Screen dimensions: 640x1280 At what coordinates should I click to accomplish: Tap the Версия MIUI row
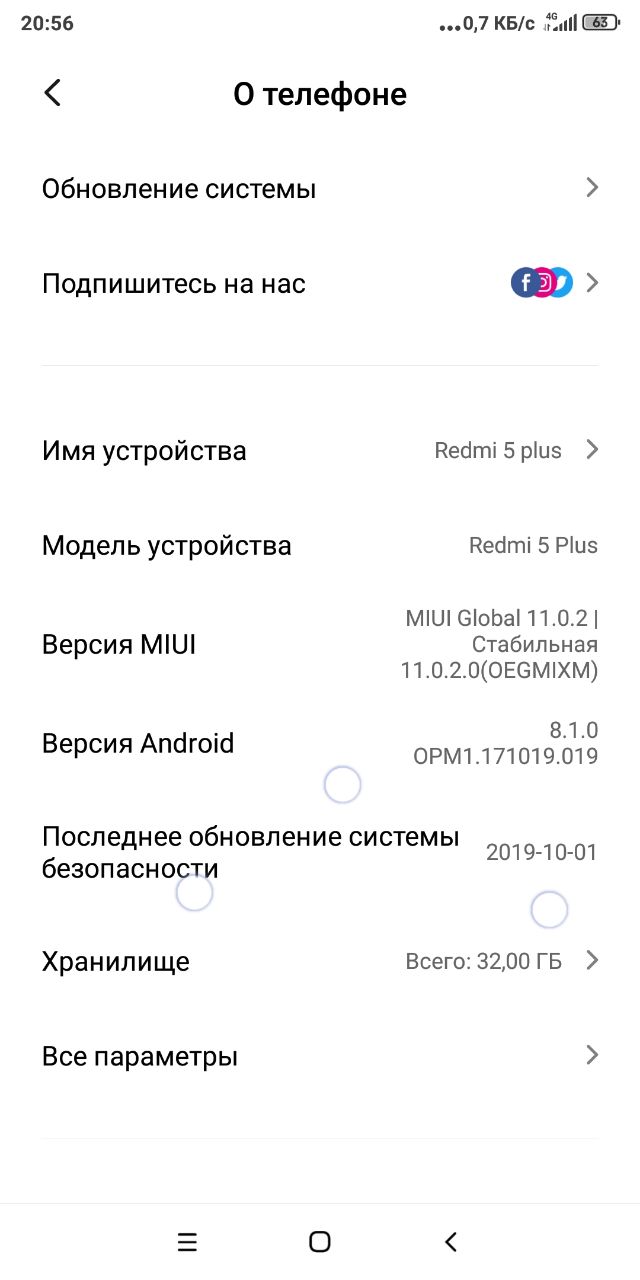click(x=320, y=644)
